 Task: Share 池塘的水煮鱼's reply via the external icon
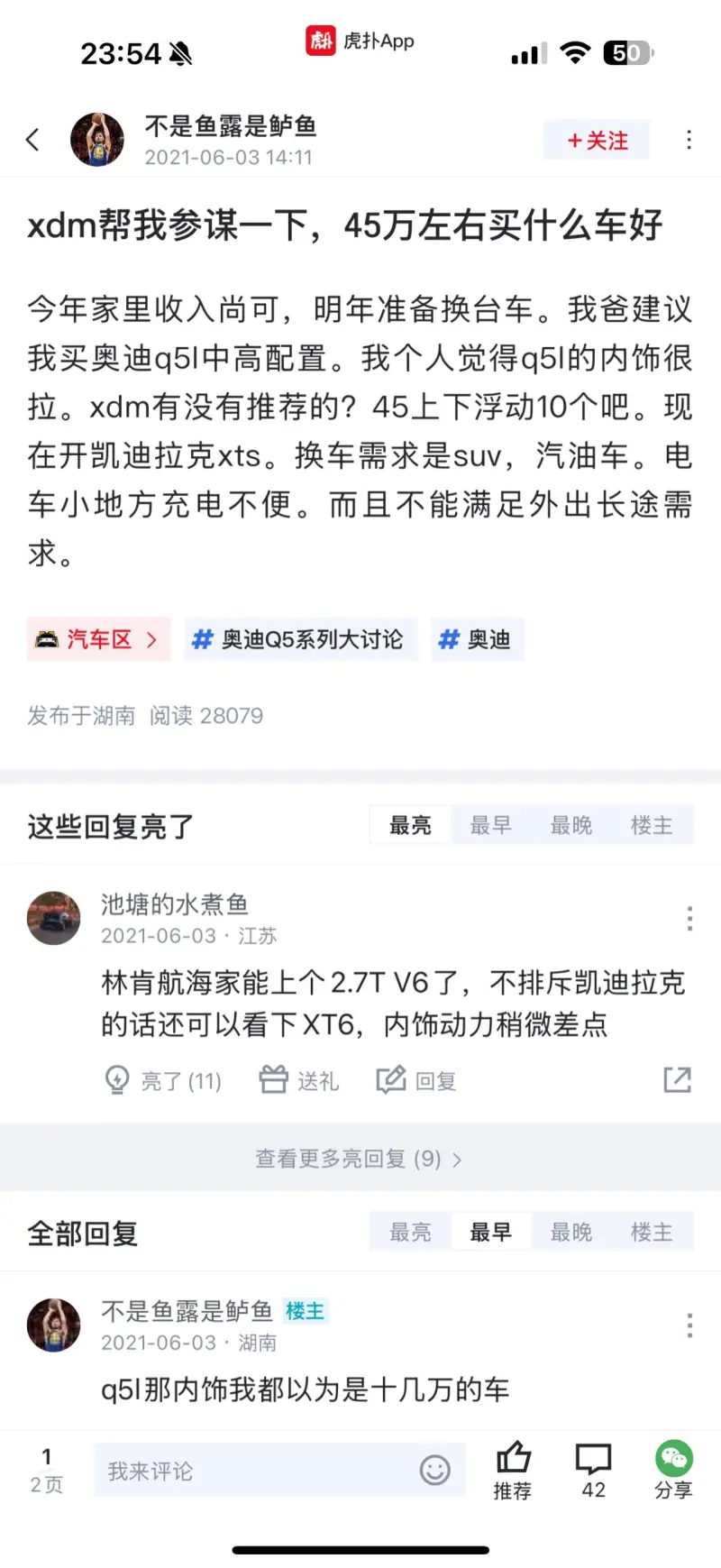[677, 1080]
